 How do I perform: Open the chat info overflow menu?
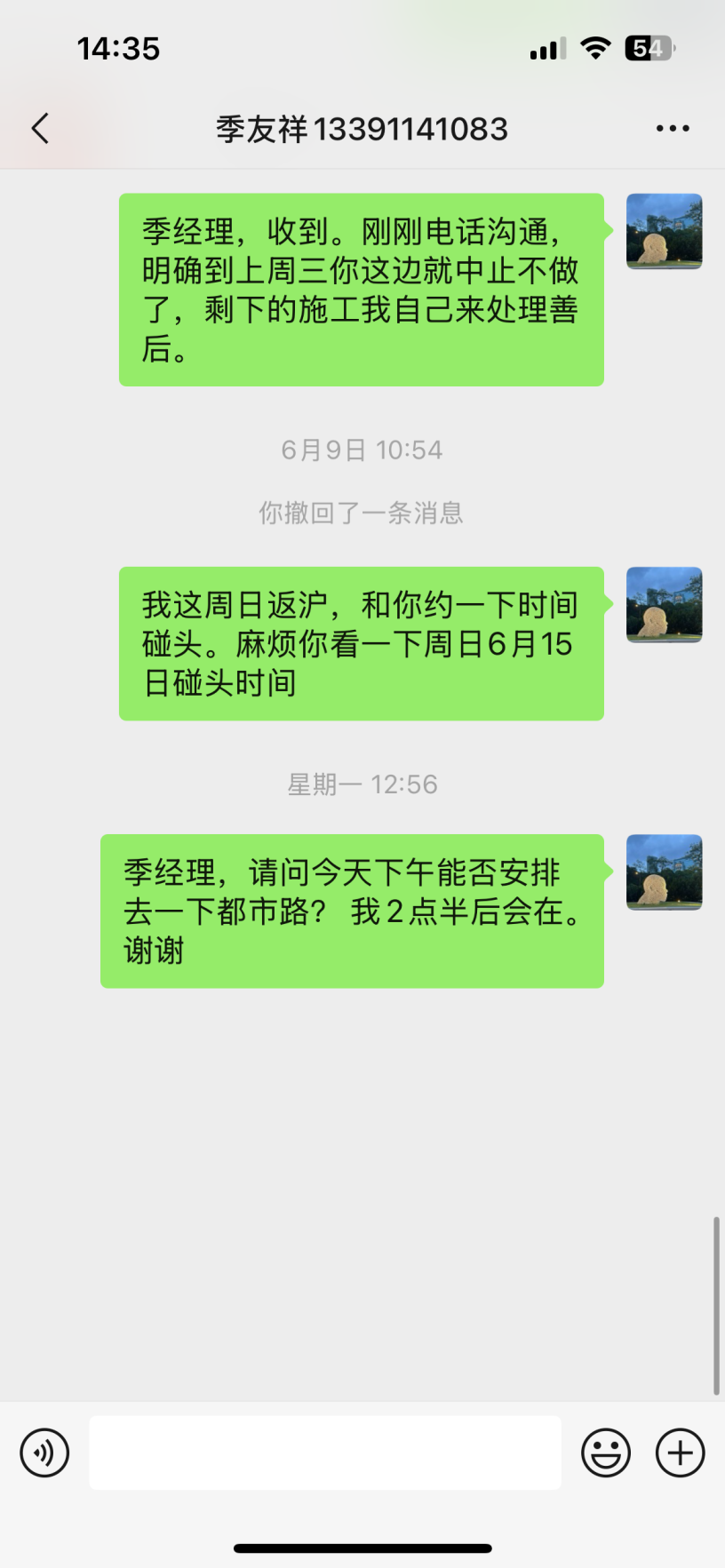[673, 129]
